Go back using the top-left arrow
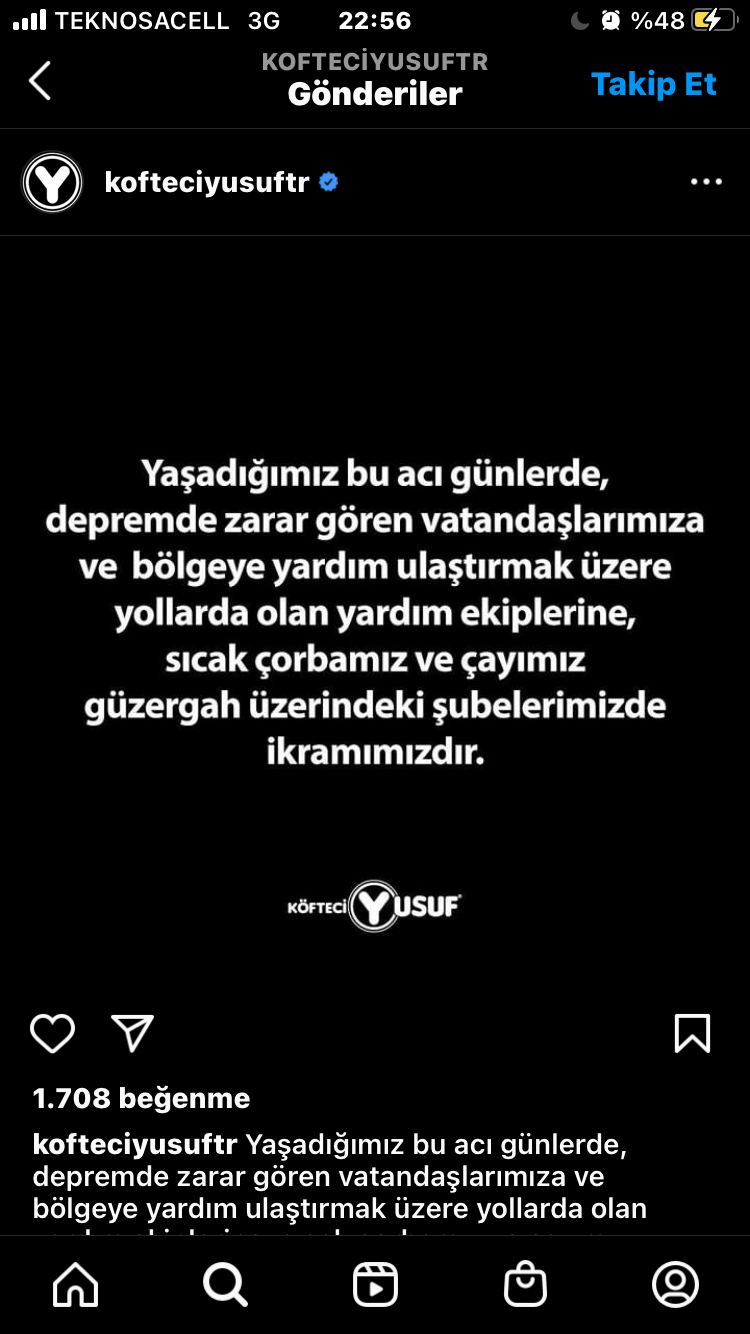Image resolution: width=750 pixels, height=1334 pixels. (40, 81)
